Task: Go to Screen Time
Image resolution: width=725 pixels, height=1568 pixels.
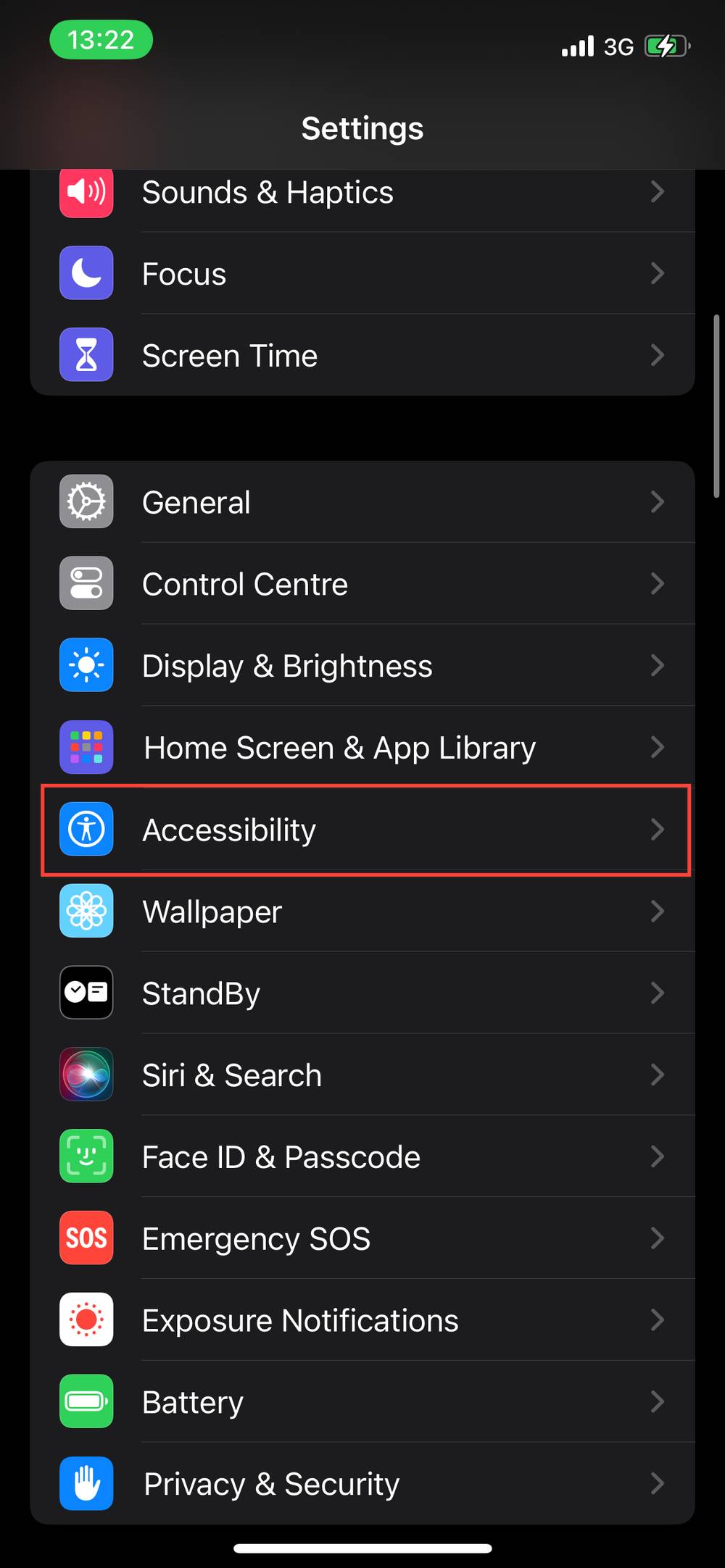Action: (x=362, y=356)
